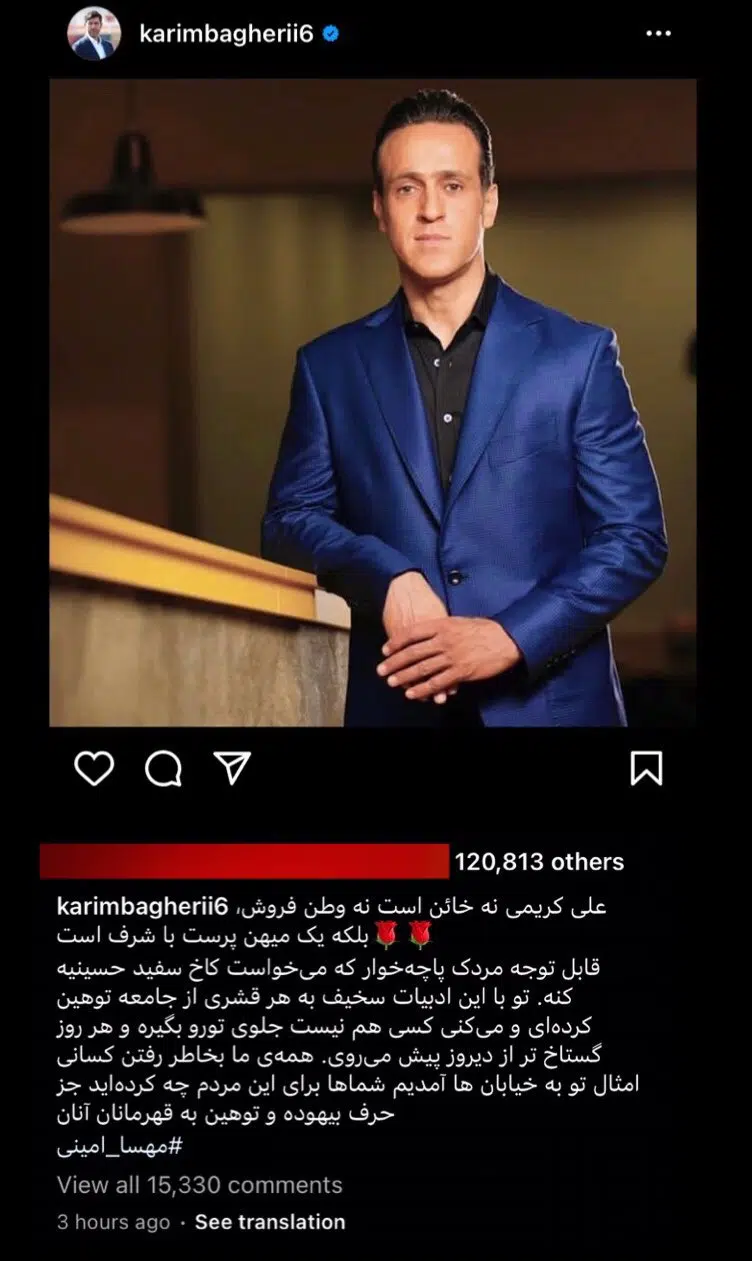This screenshot has width=752, height=1261.
Task: Open the three-dot overflow menu
Action: (x=658, y=34)
